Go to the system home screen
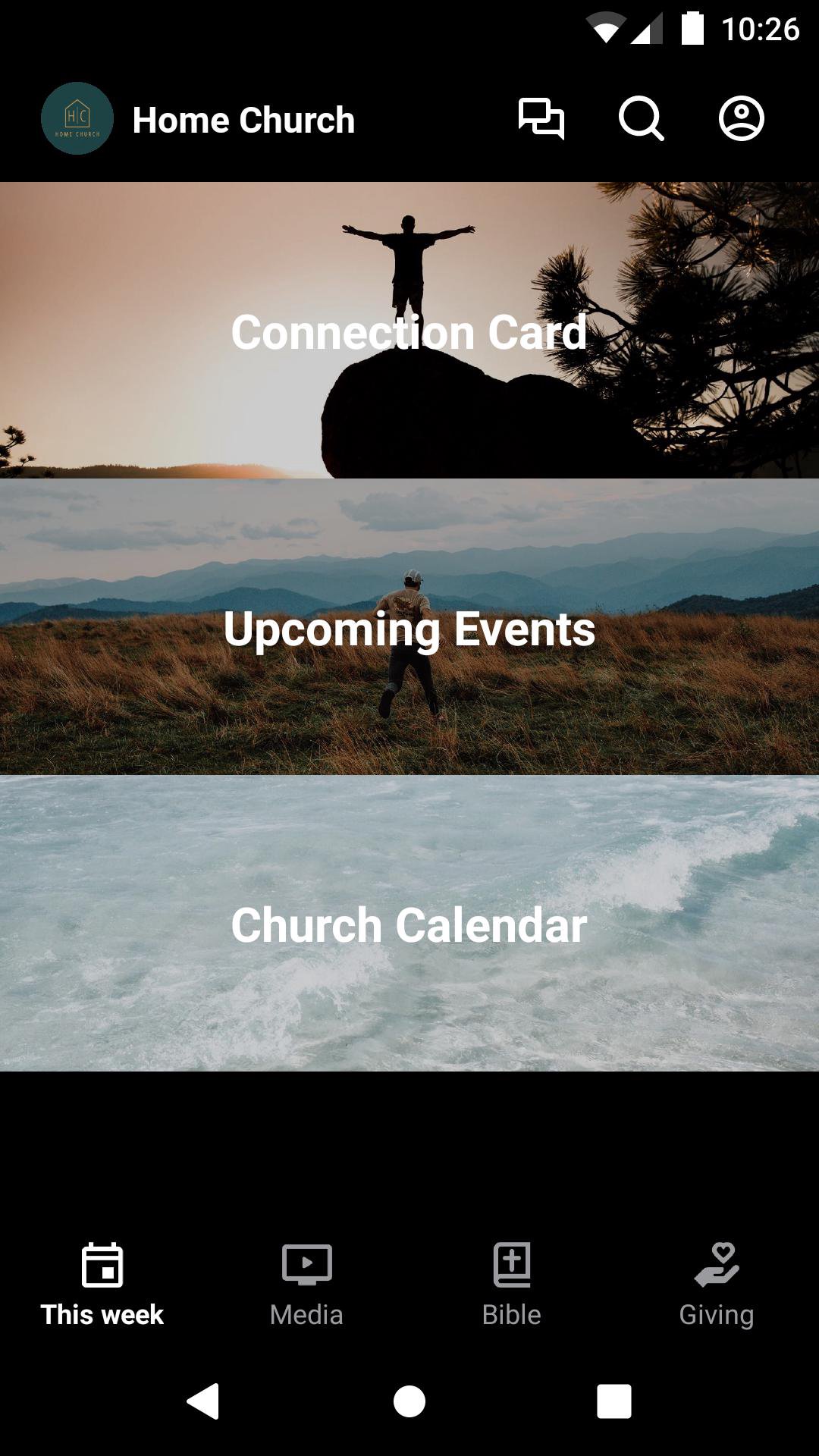Image resolution: width=819 pixels, height=1456 pixels. [x=409, y=1401]
